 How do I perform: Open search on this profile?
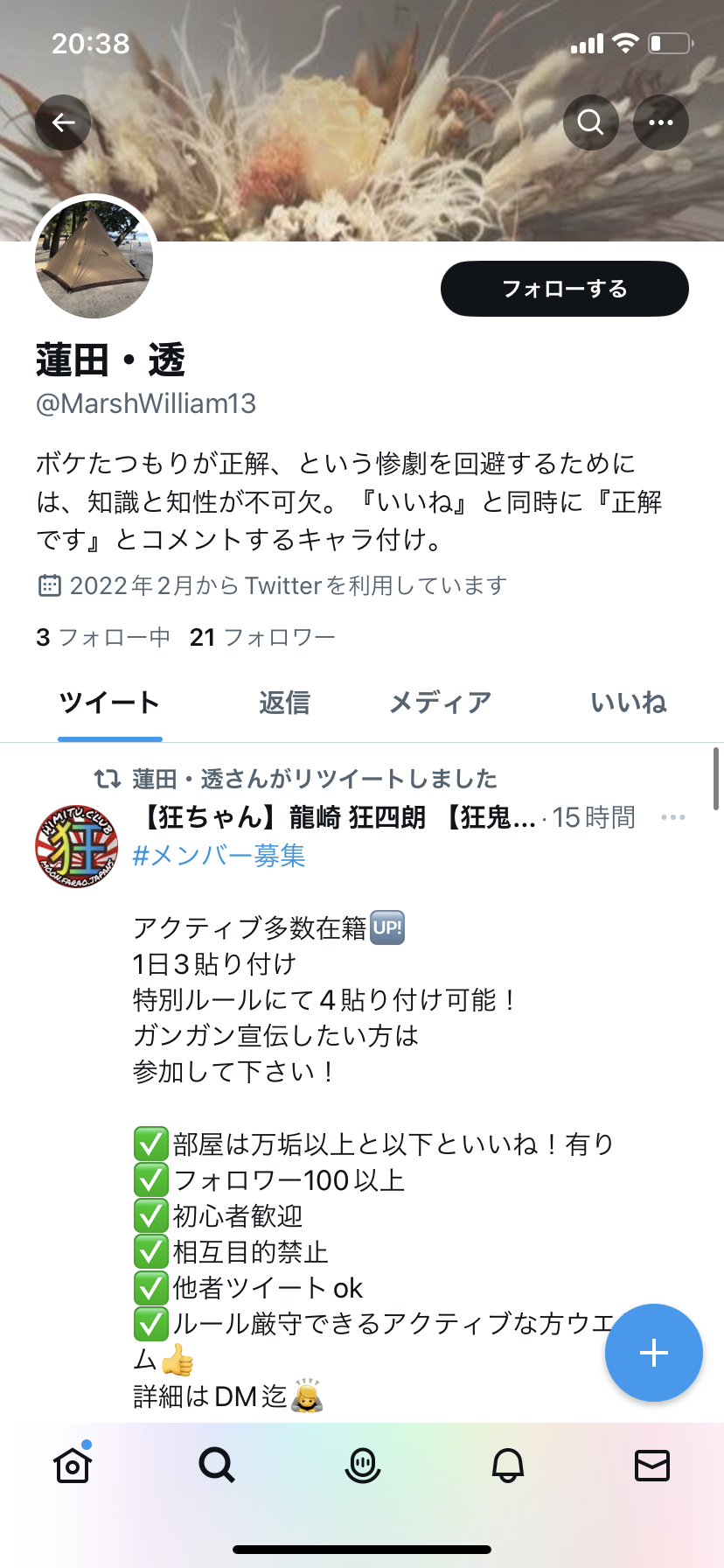click(x=591, y=122)
